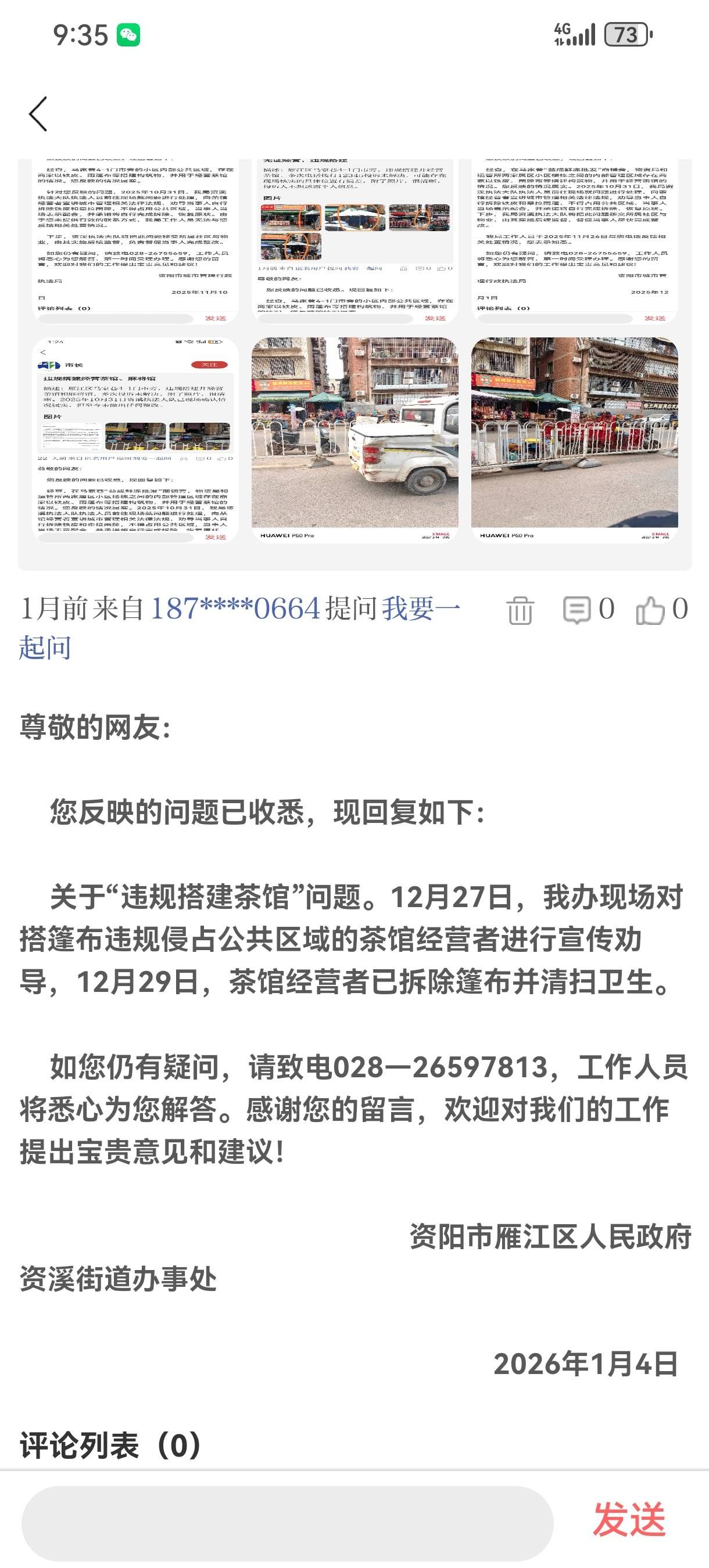Like the post with the thumbs-up icon
Viewport: 709px width, 1568px height.
pos(650,610)
